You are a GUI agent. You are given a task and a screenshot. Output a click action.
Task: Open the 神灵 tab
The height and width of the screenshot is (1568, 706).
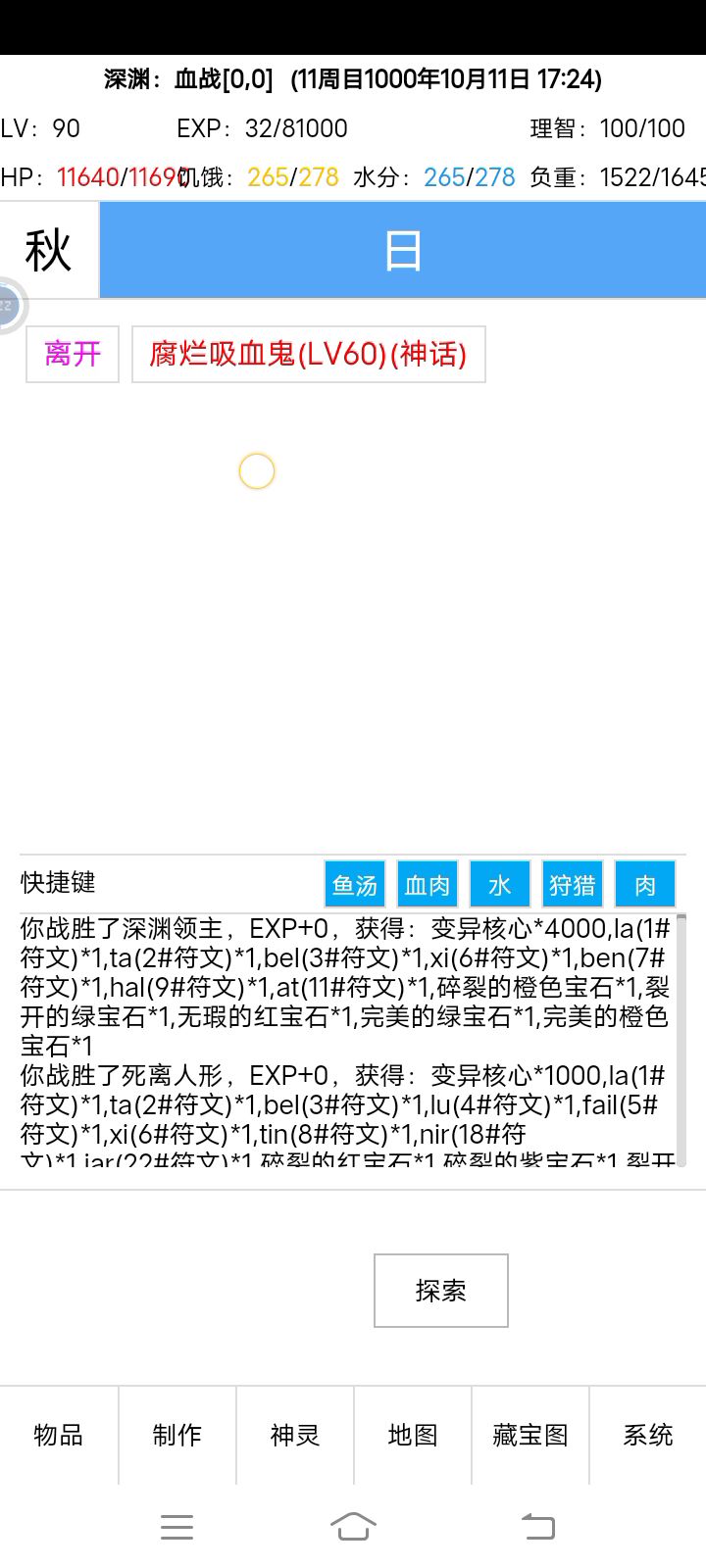coord(294,1435)
